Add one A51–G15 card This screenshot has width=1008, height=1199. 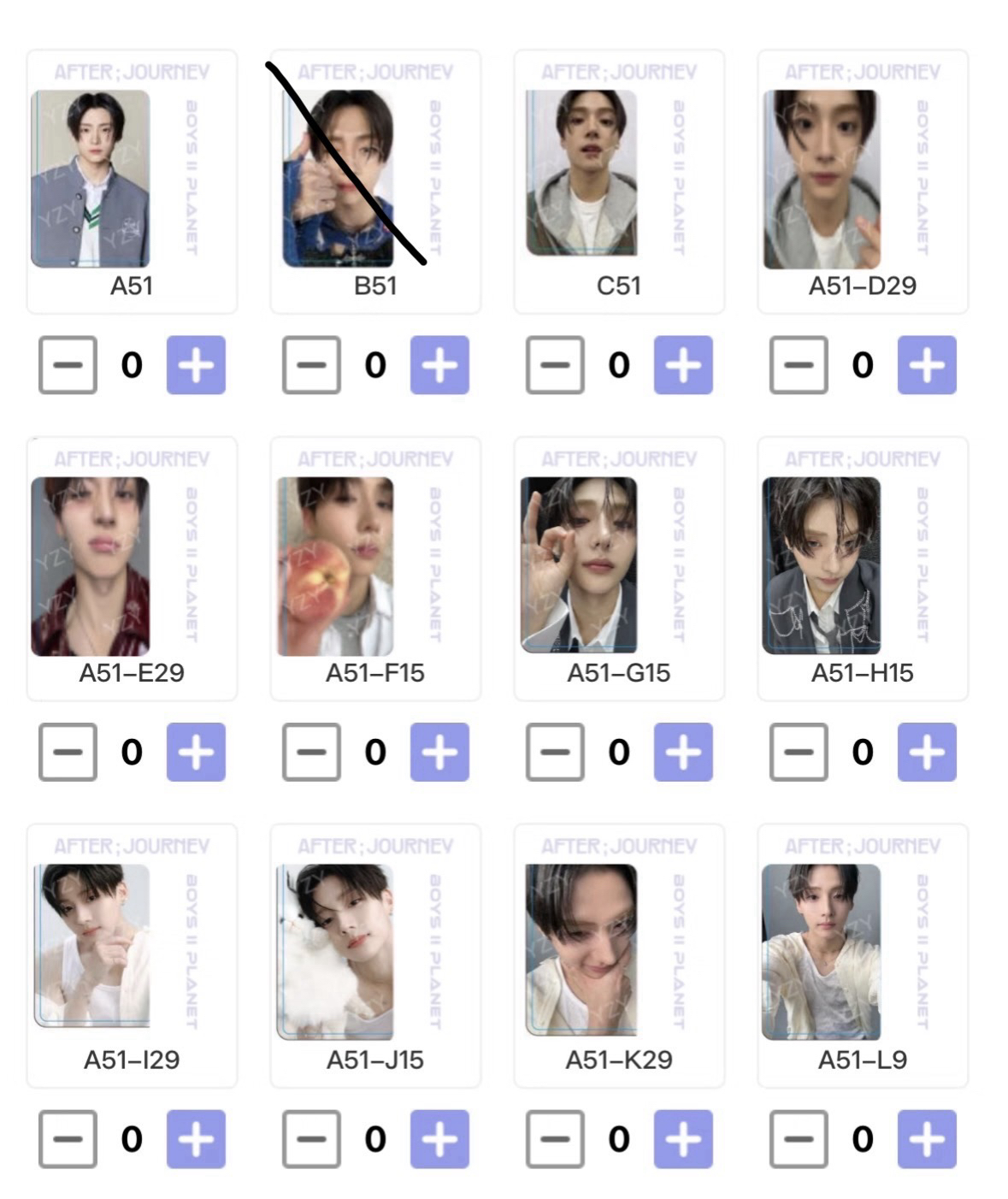[683, 753]
